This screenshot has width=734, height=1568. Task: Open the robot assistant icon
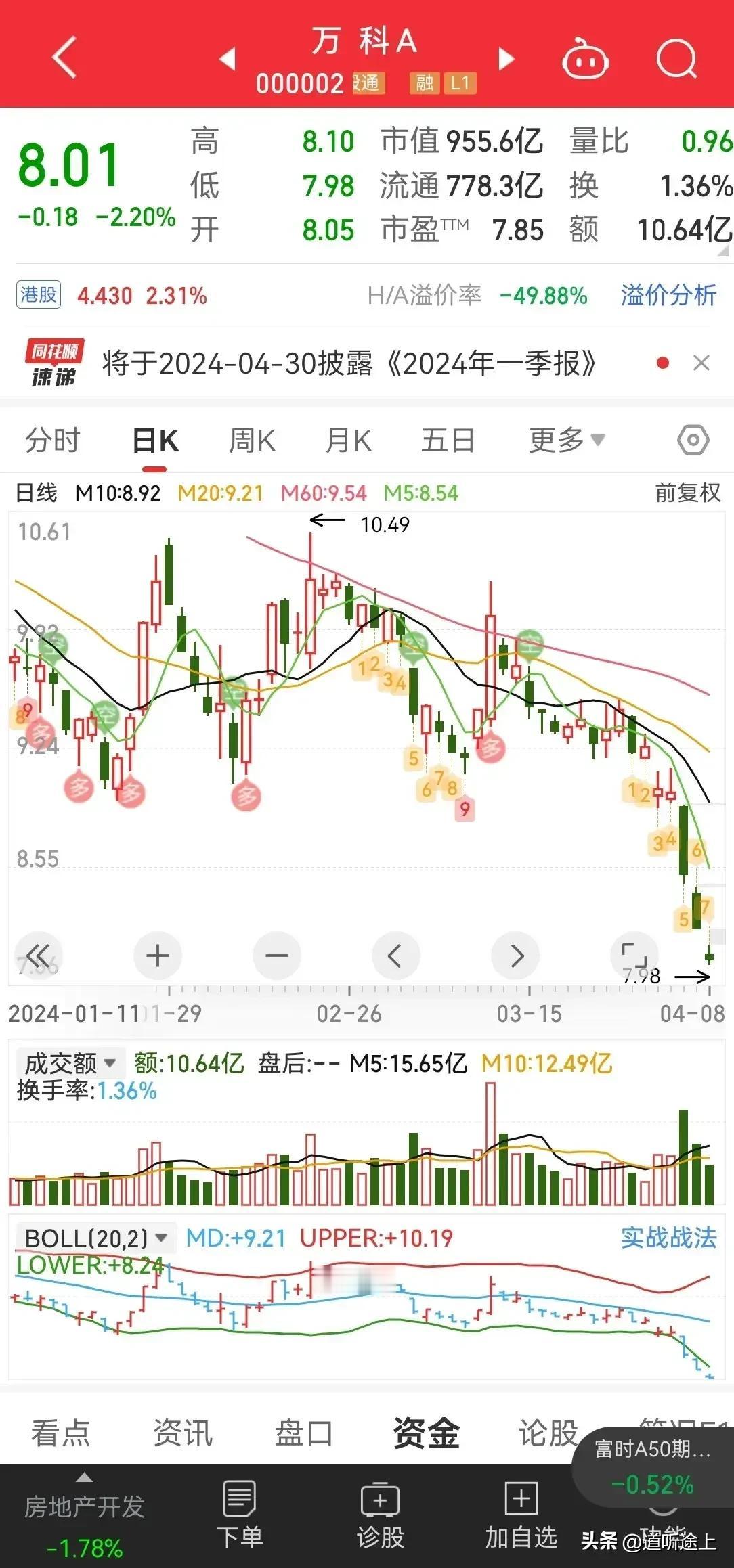585,60
